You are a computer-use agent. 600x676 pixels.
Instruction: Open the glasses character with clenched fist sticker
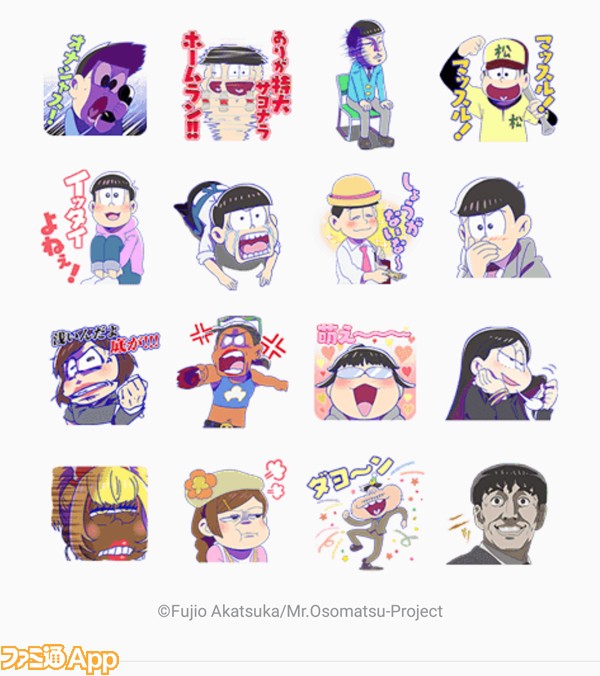tap(102, 370)
